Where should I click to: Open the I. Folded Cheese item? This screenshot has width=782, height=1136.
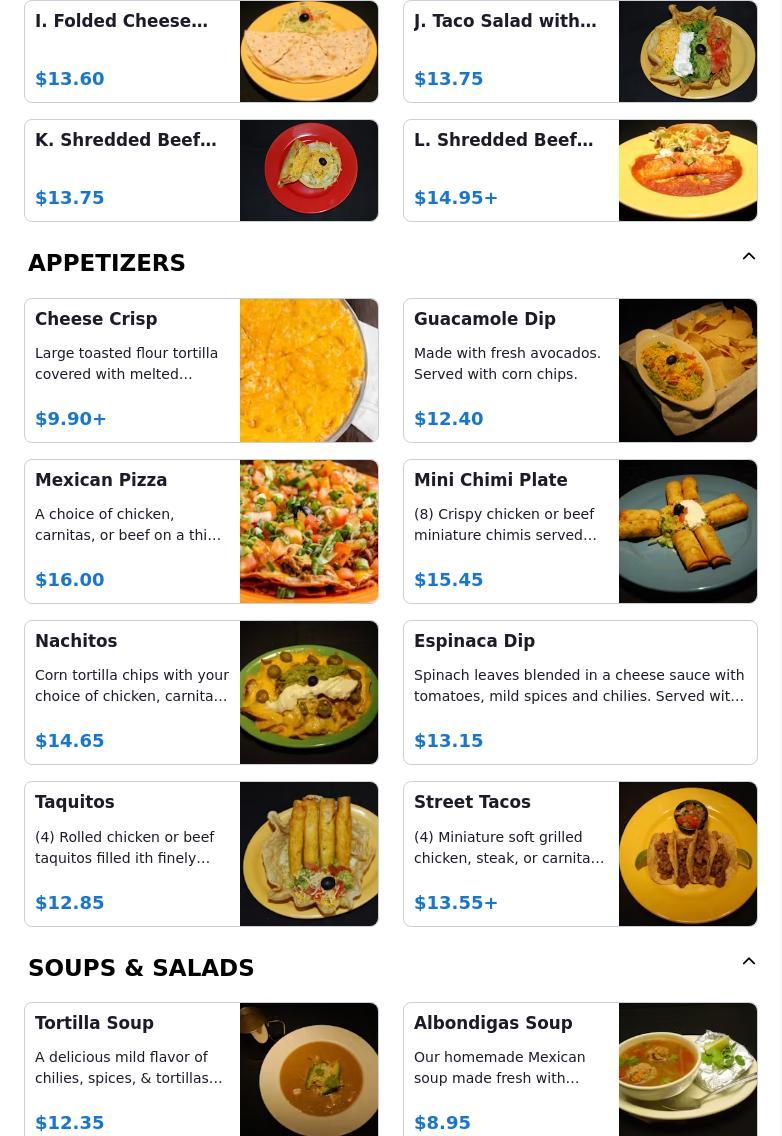click(201, 51)
